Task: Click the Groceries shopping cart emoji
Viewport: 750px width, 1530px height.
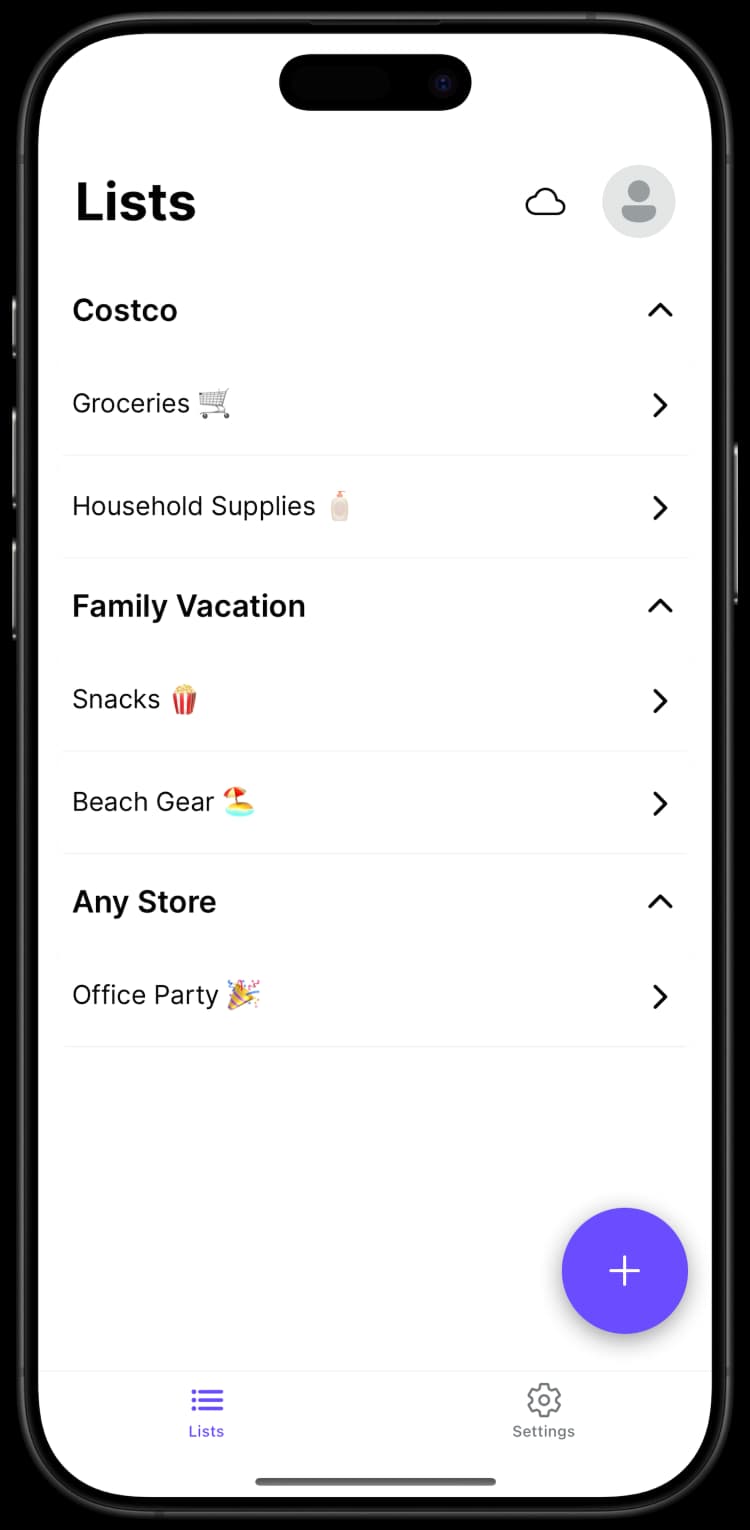Action: click(x=215, y=404)
